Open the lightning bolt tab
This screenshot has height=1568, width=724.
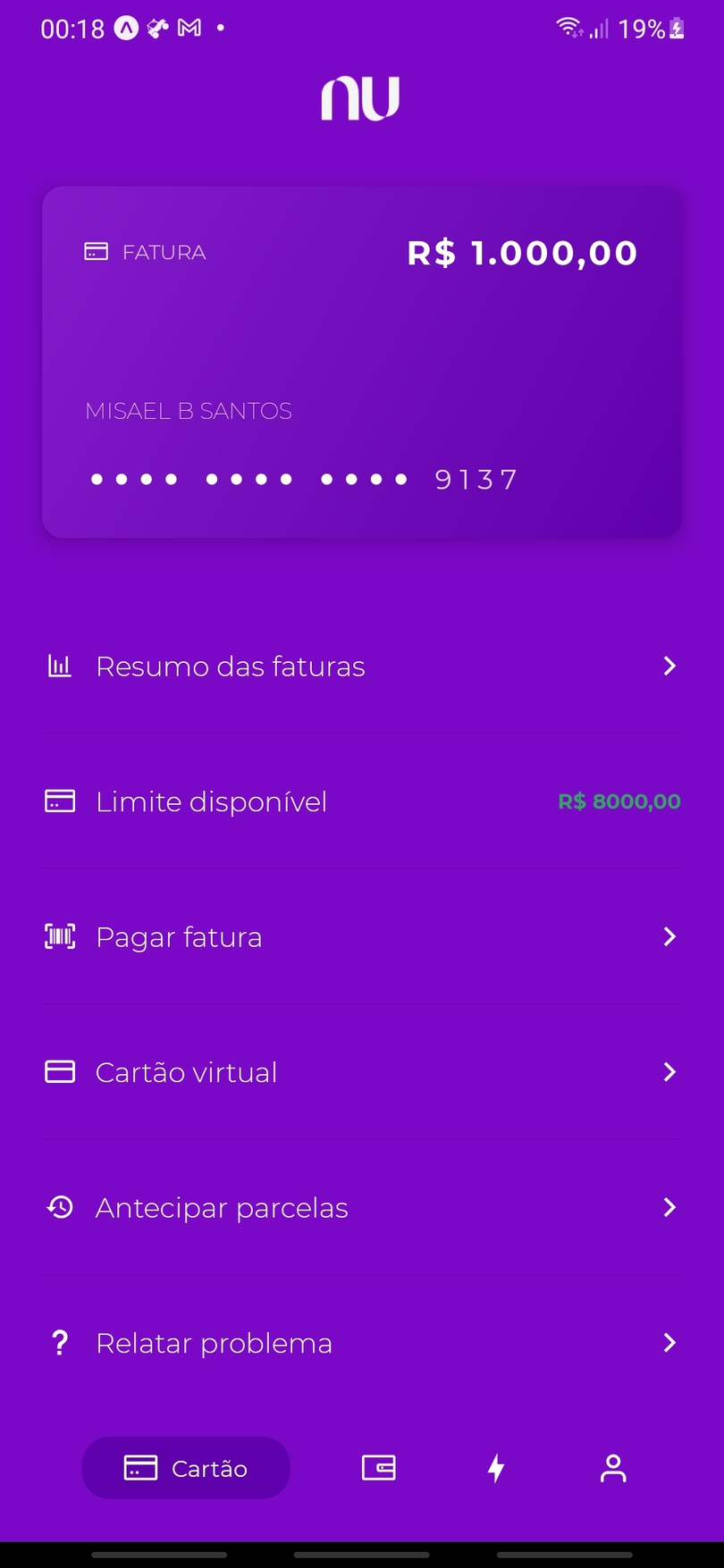point(496,1468)
